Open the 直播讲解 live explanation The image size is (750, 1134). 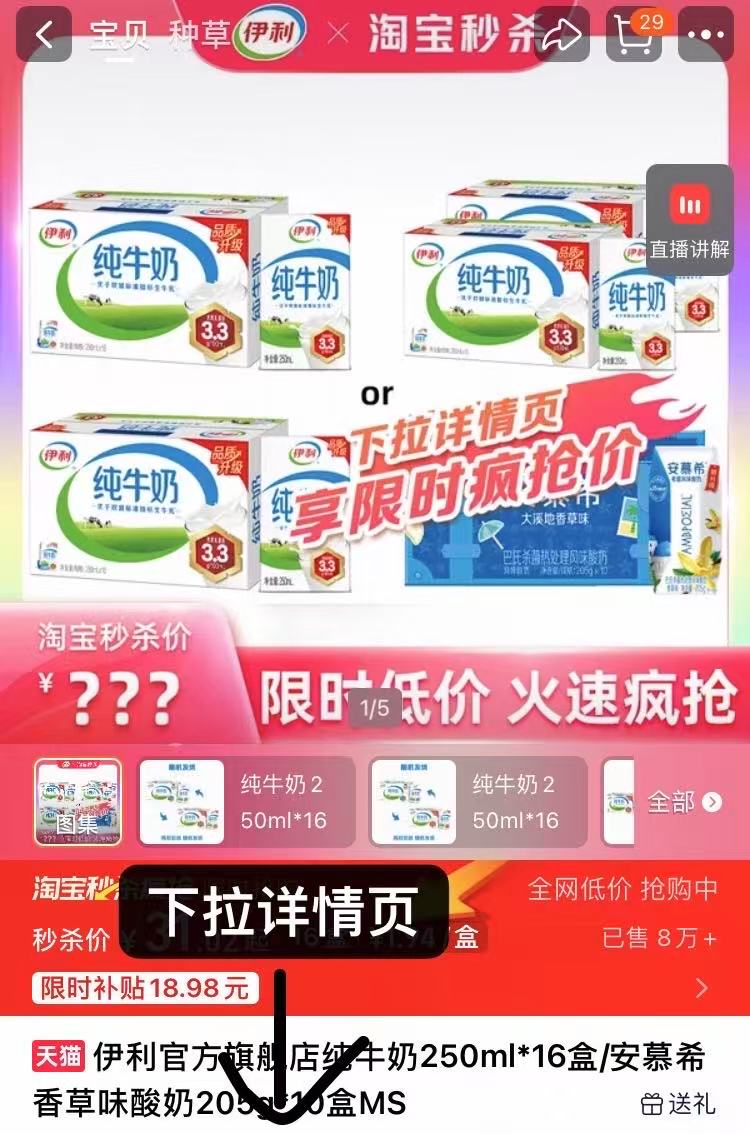pos(690,221)
